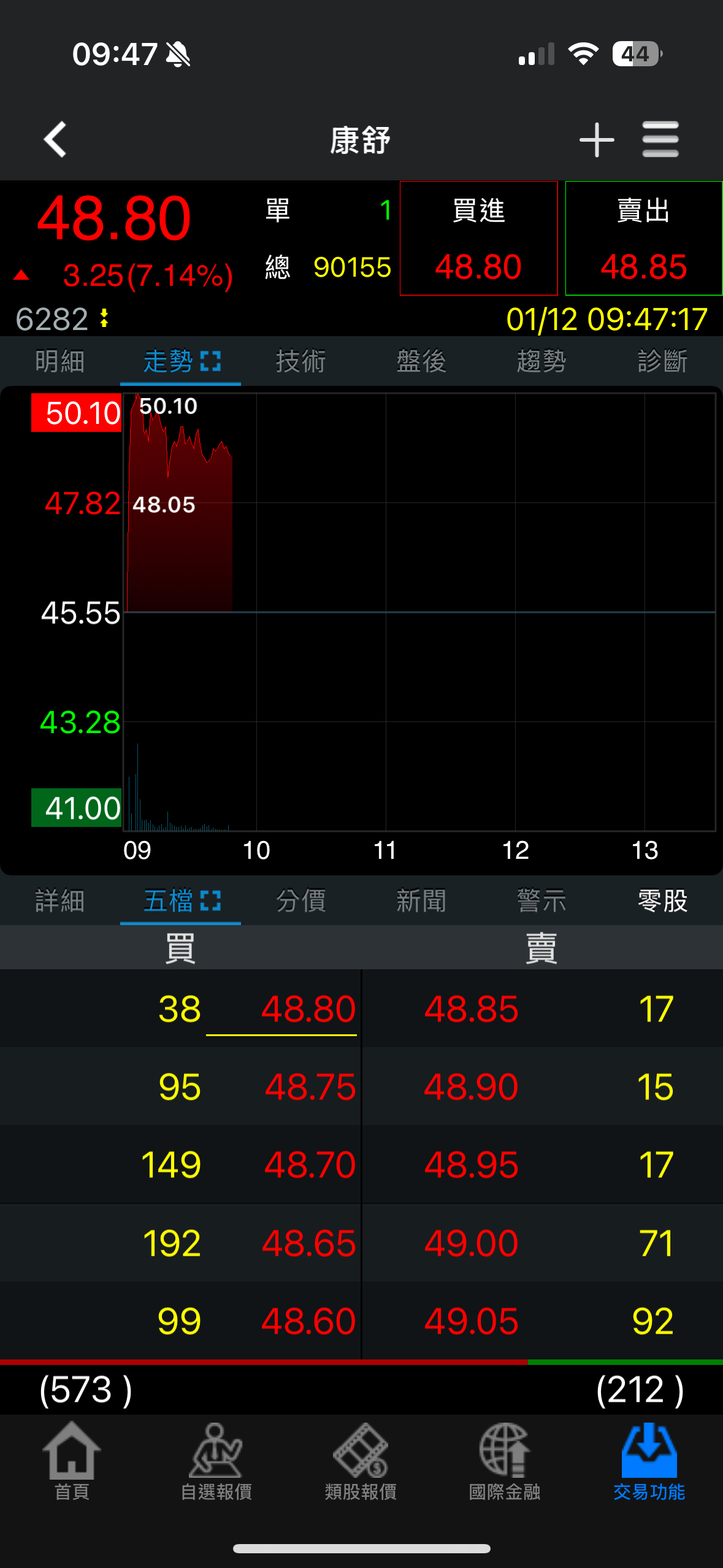Select the 警示 tab

(x=541, y=901)
